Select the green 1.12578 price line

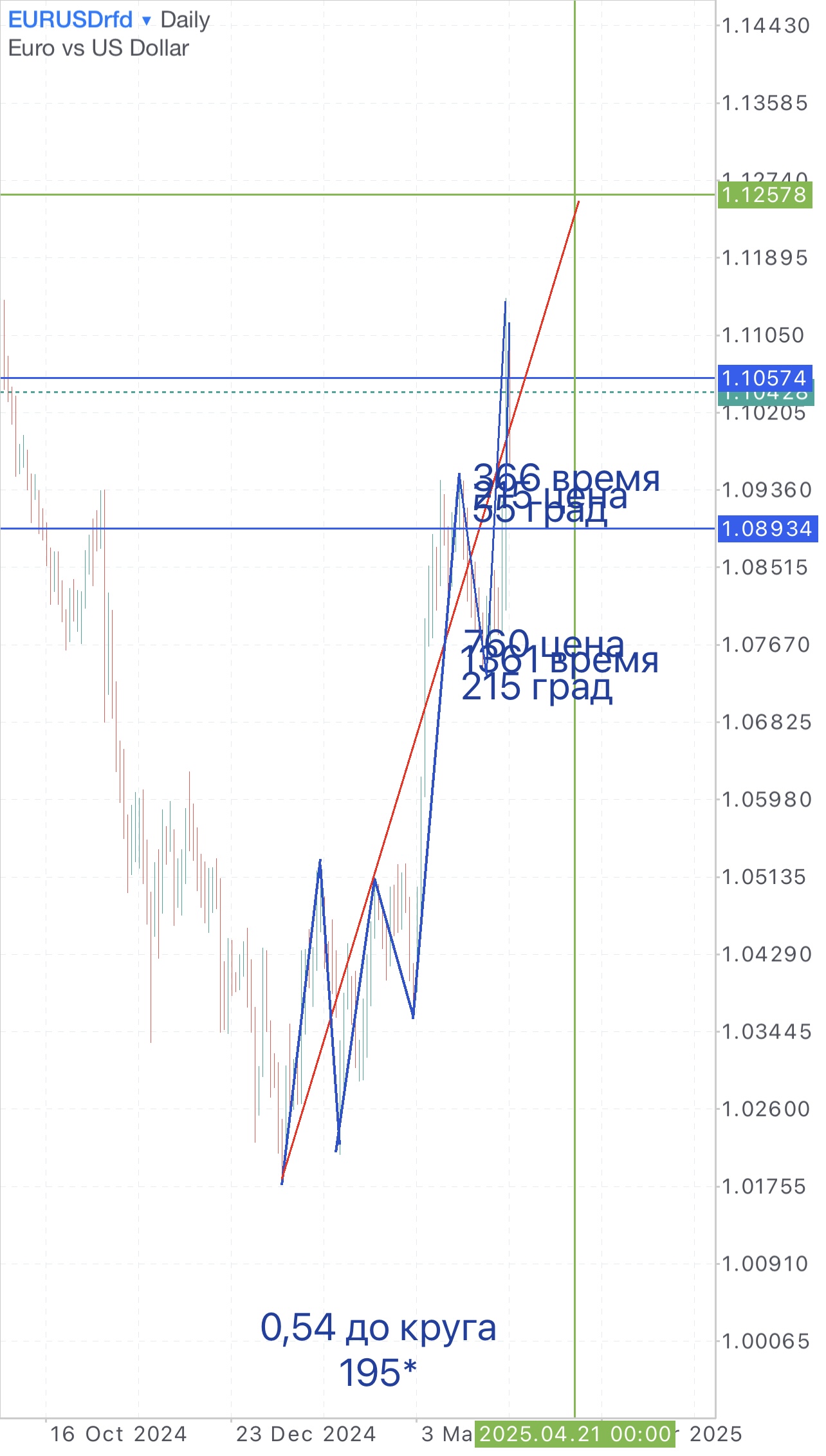click(x=357, y=194)
